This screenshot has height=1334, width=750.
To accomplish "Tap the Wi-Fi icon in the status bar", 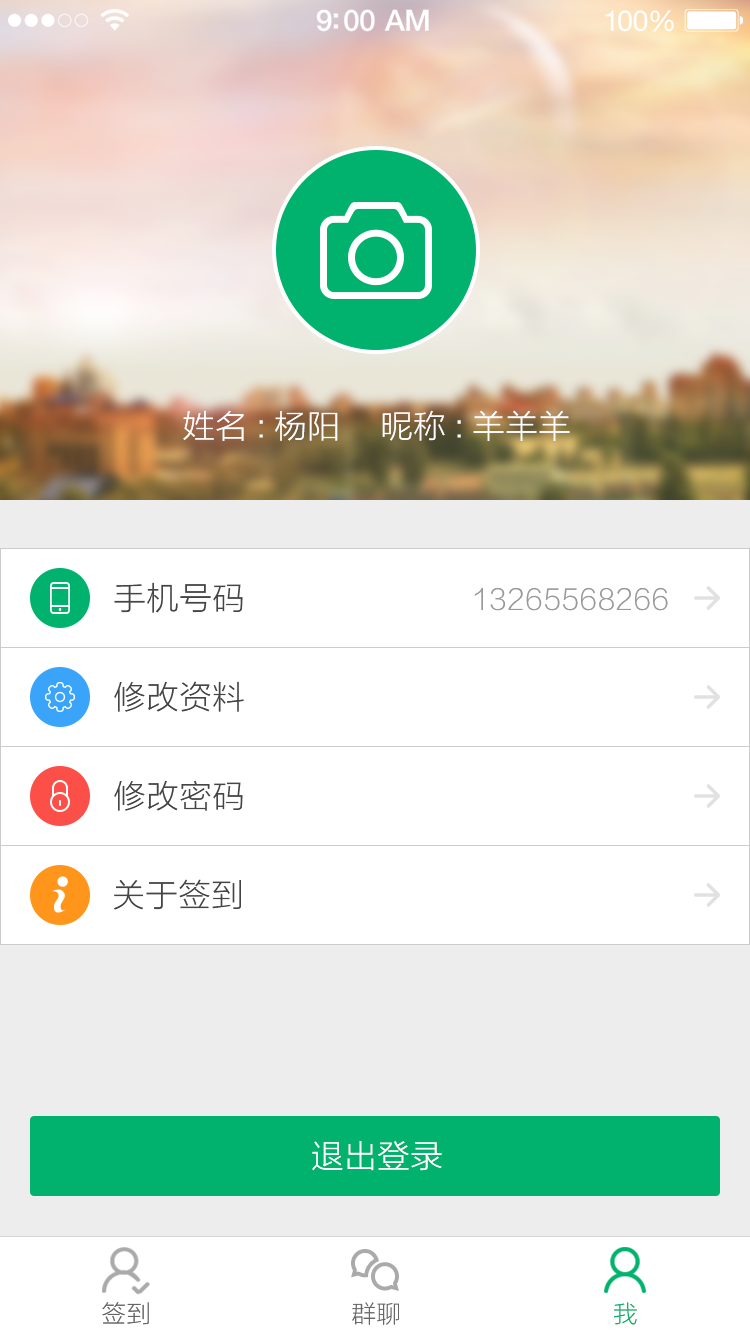I will pos(113,18).
